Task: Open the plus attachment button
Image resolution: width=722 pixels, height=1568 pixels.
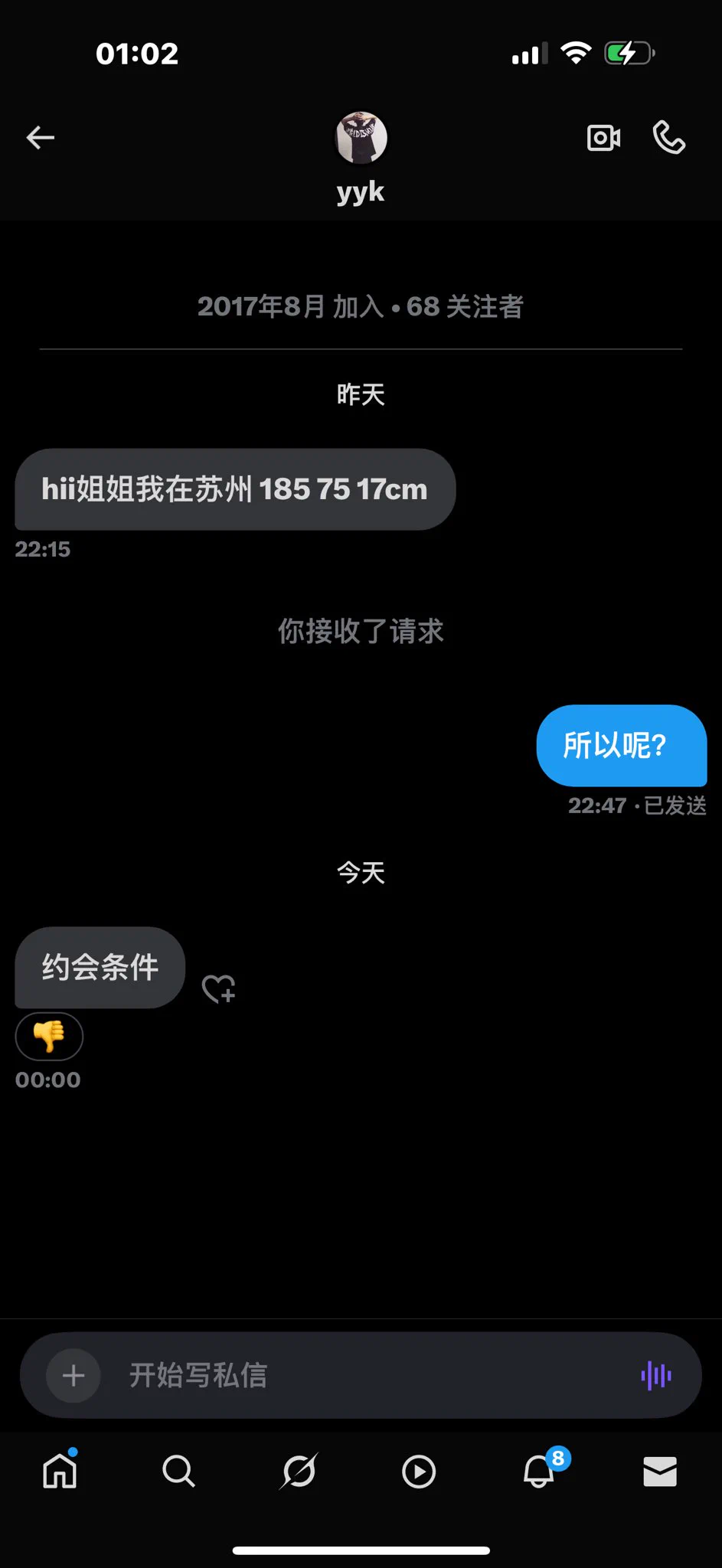Action: click(x=74, y=1376)
